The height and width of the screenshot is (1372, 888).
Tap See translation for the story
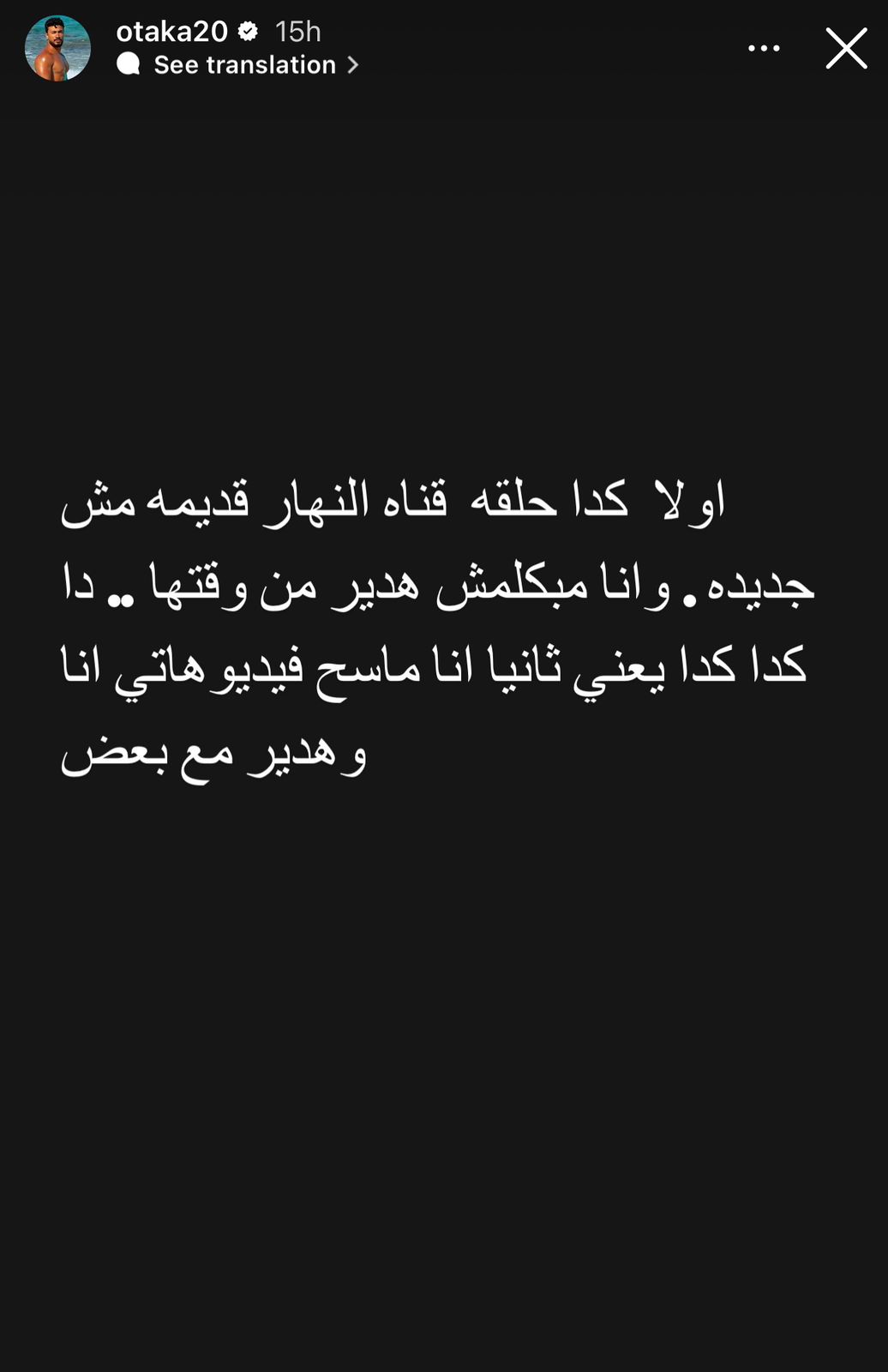click(244, 65)
